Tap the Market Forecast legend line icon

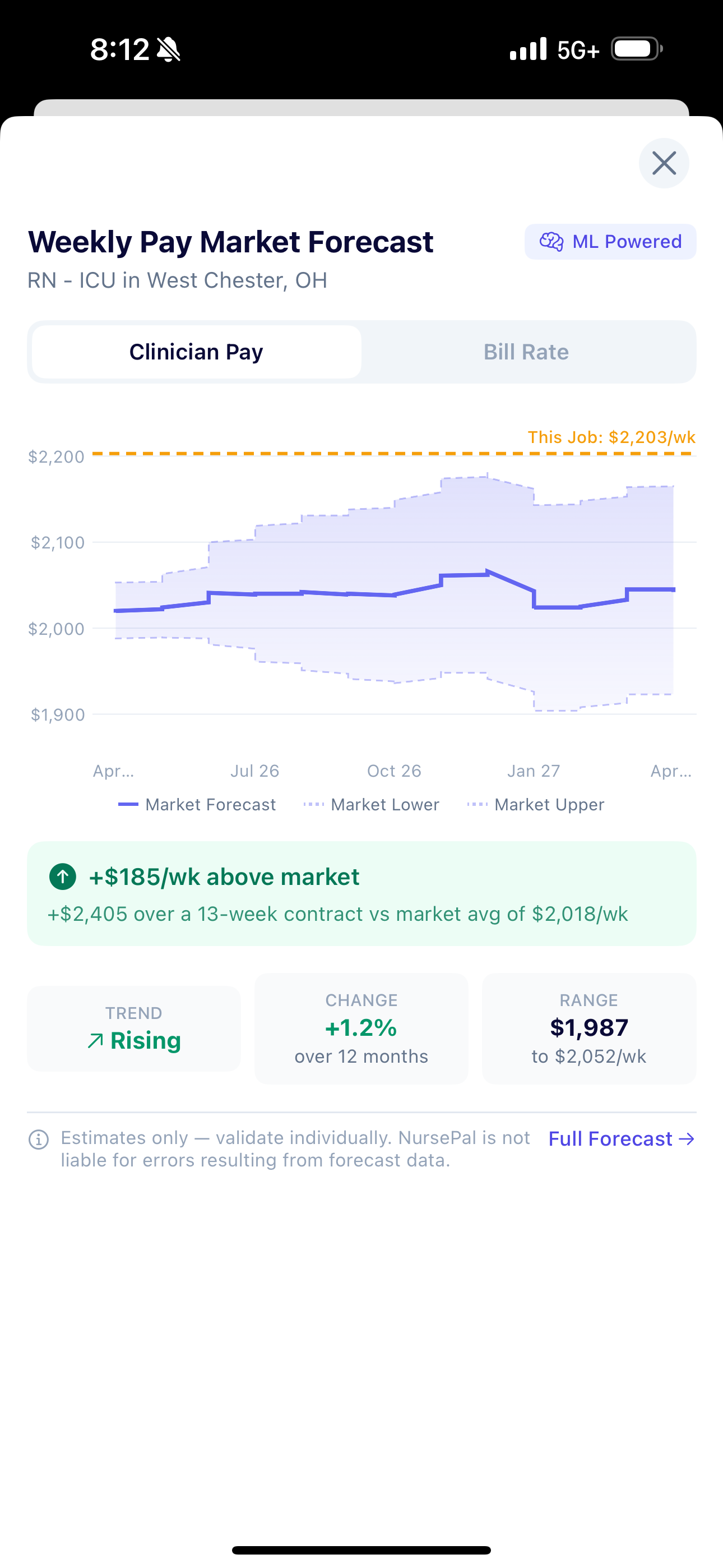point(128,804)
